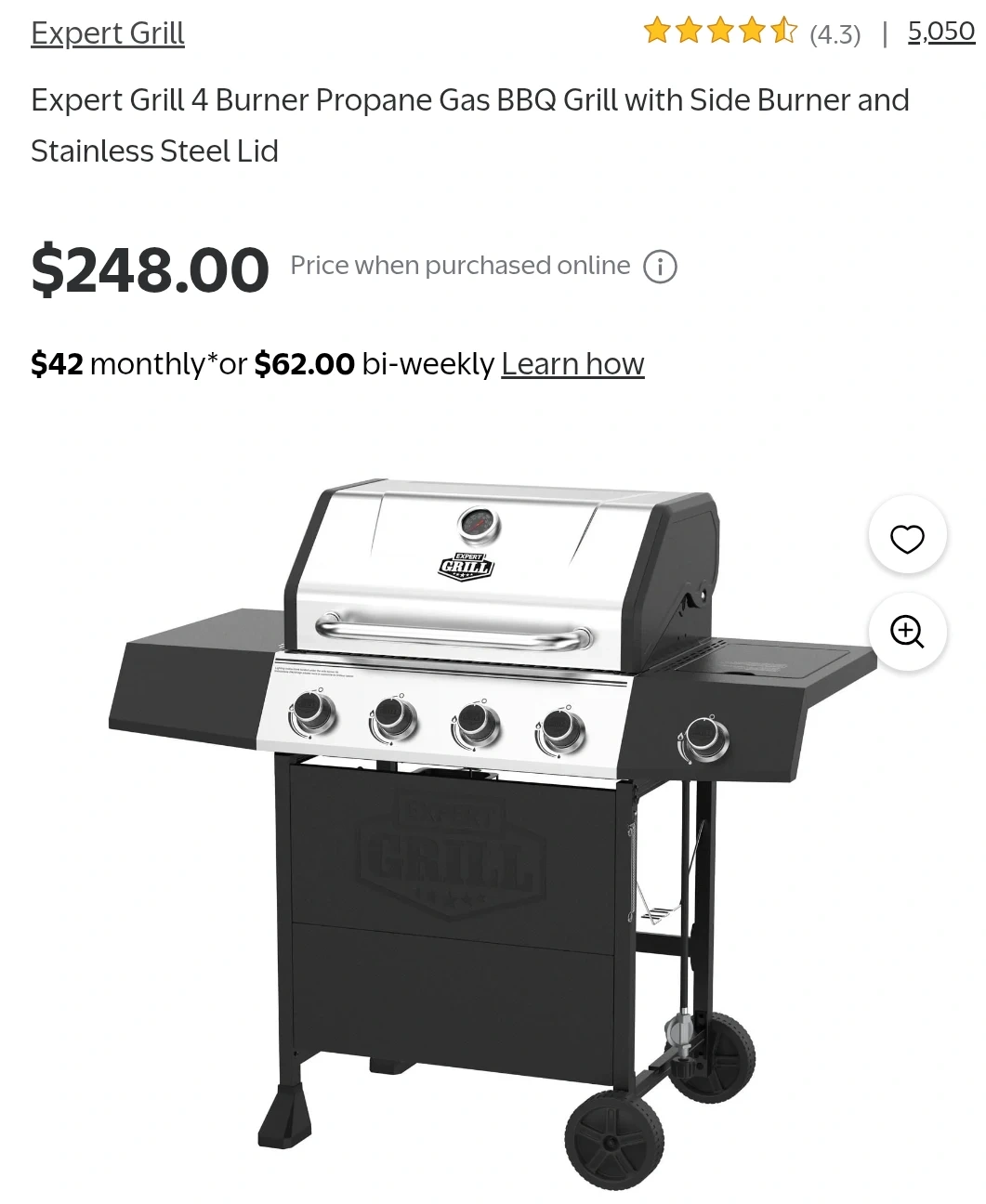This screenshot has width=986, height=1204.
Task: Open the Expert Grill brand link
Action: coord(108,33)
